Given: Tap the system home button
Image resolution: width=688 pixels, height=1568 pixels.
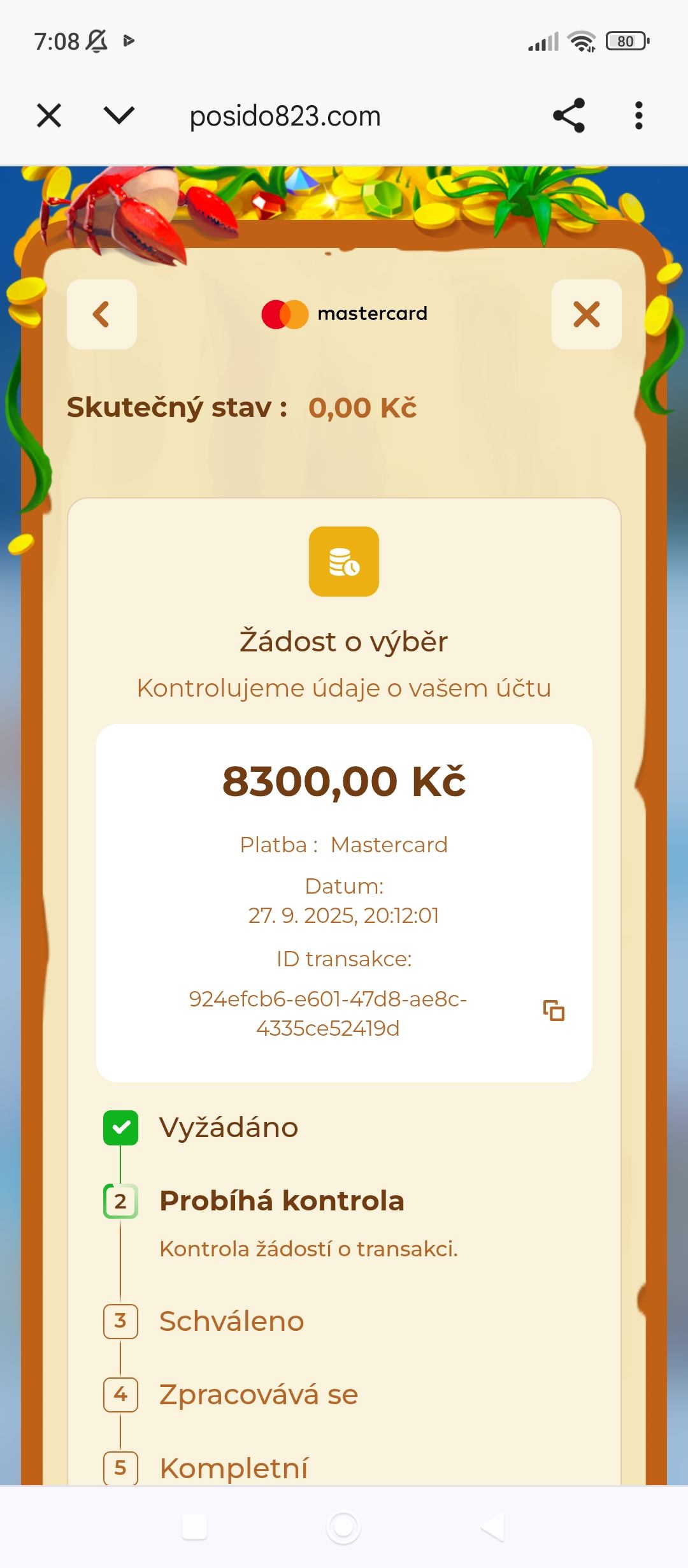Looking at the screenshot, I should point(343,1528).
